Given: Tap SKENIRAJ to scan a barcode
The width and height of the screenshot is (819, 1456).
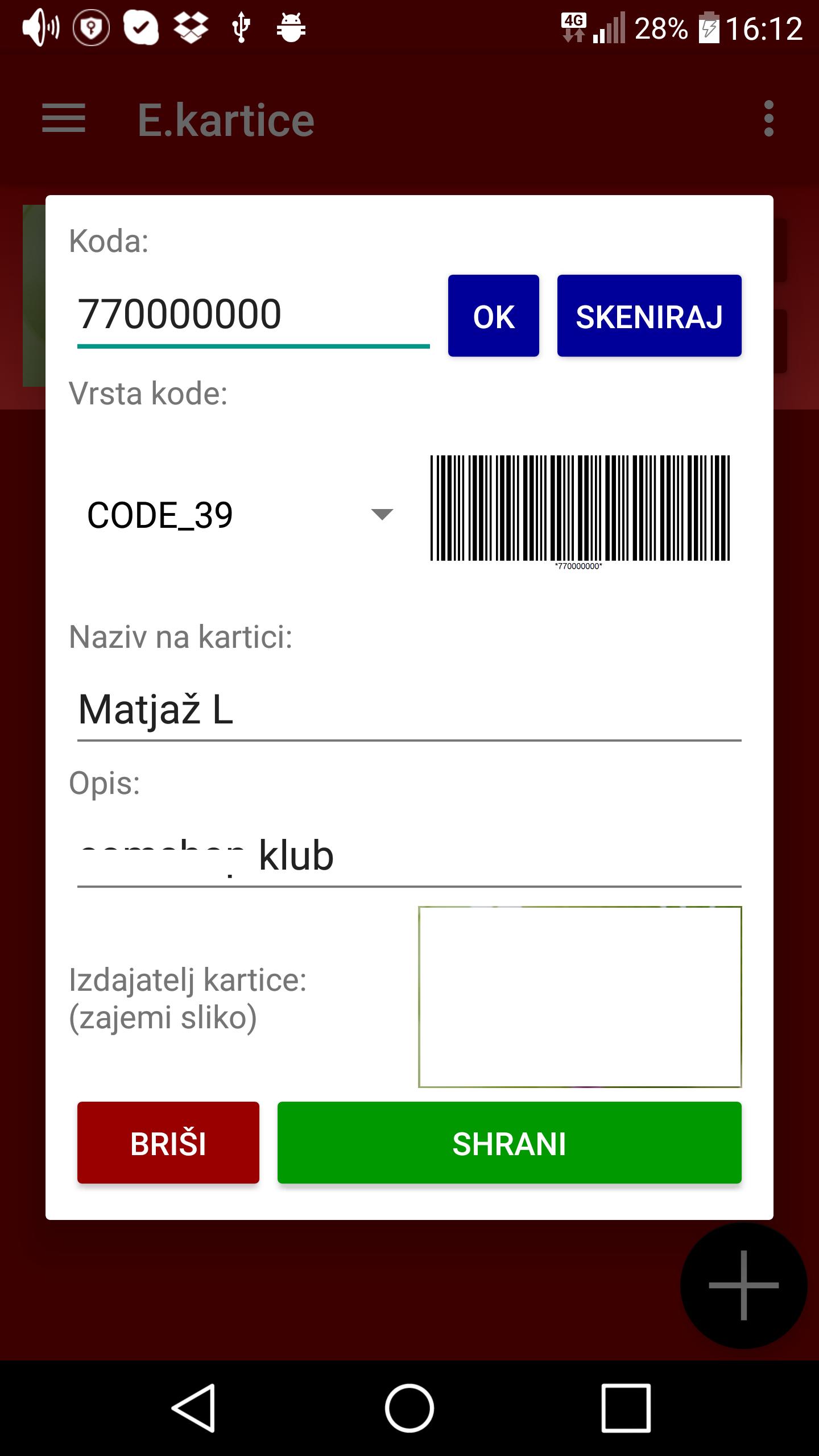Looking at the screenshot, I should 649,316.
